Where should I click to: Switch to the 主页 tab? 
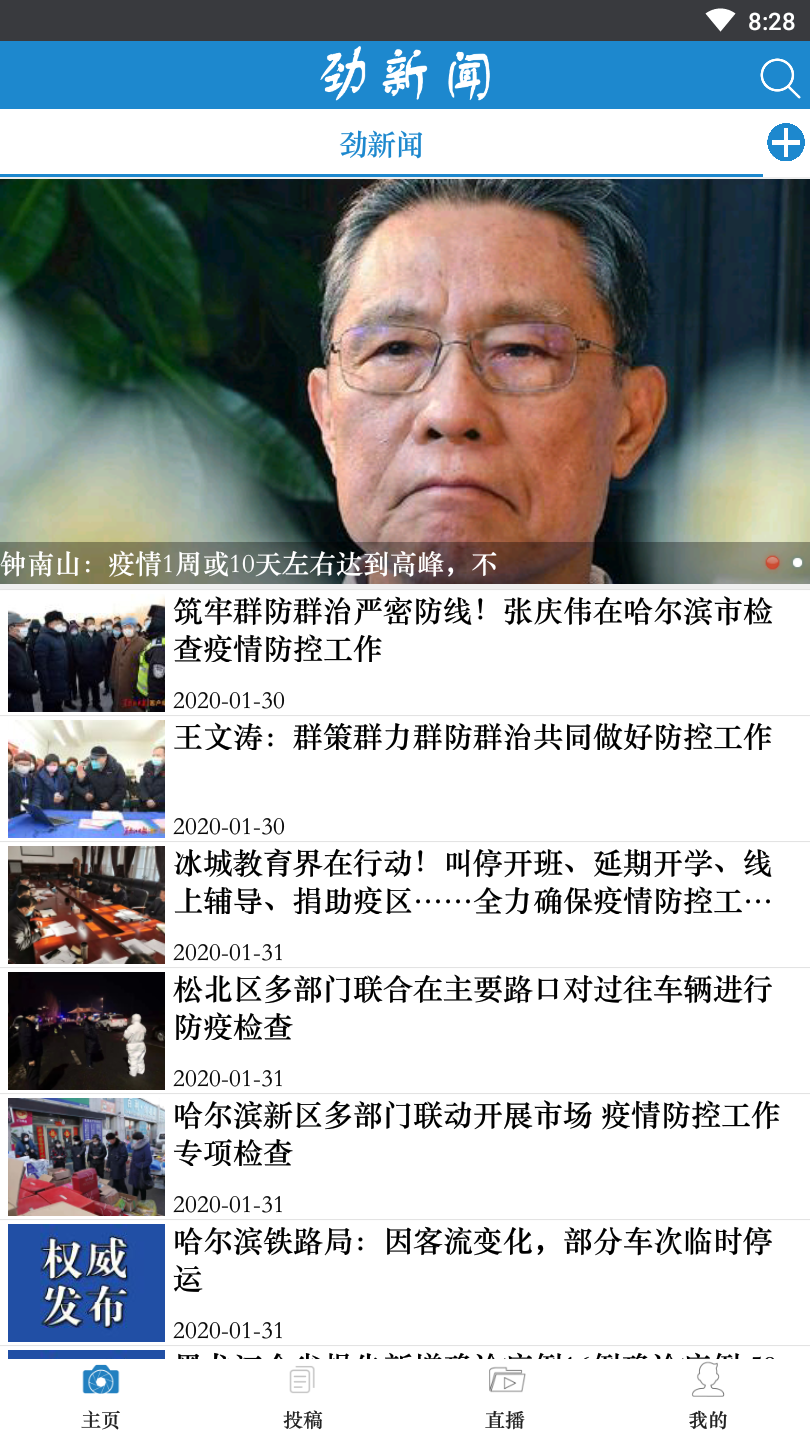[101, 1397]
